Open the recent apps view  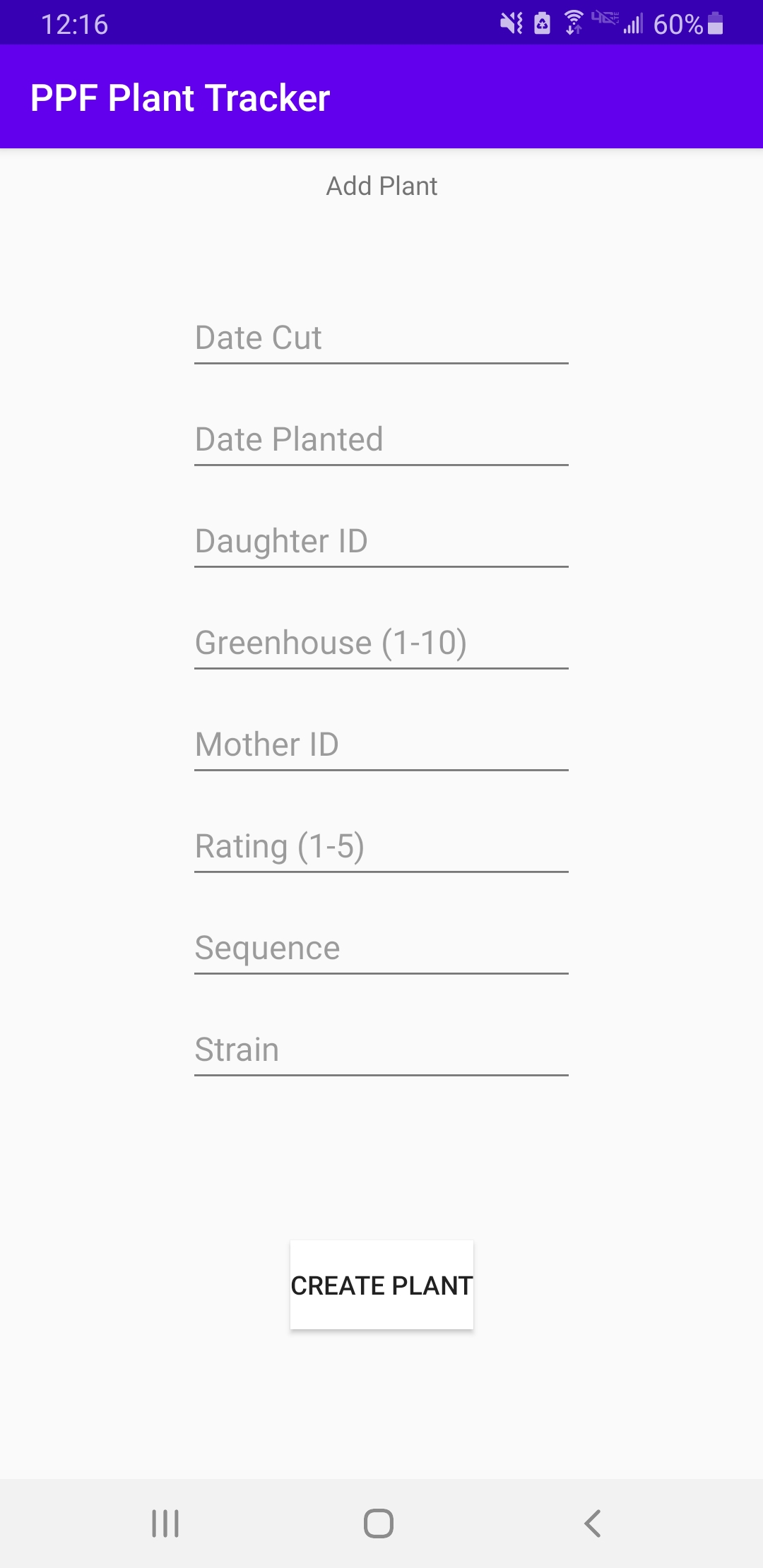click(x=165, y=1524)
